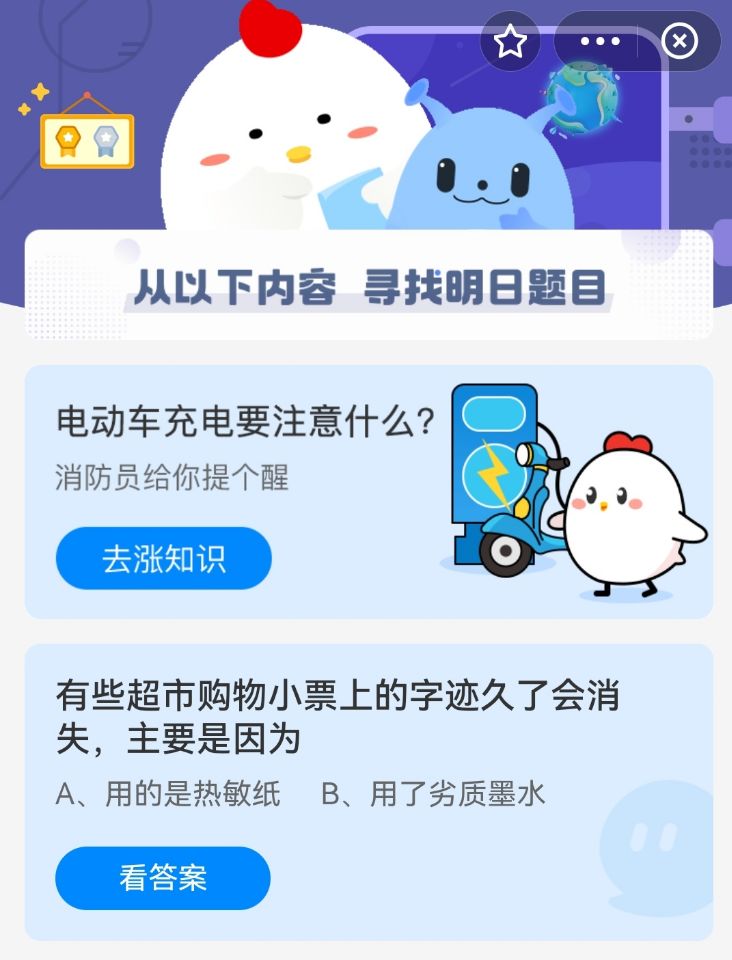732x960 pixels.
Task: Tap the gold medal icon in wall frame
Action: 67,138
